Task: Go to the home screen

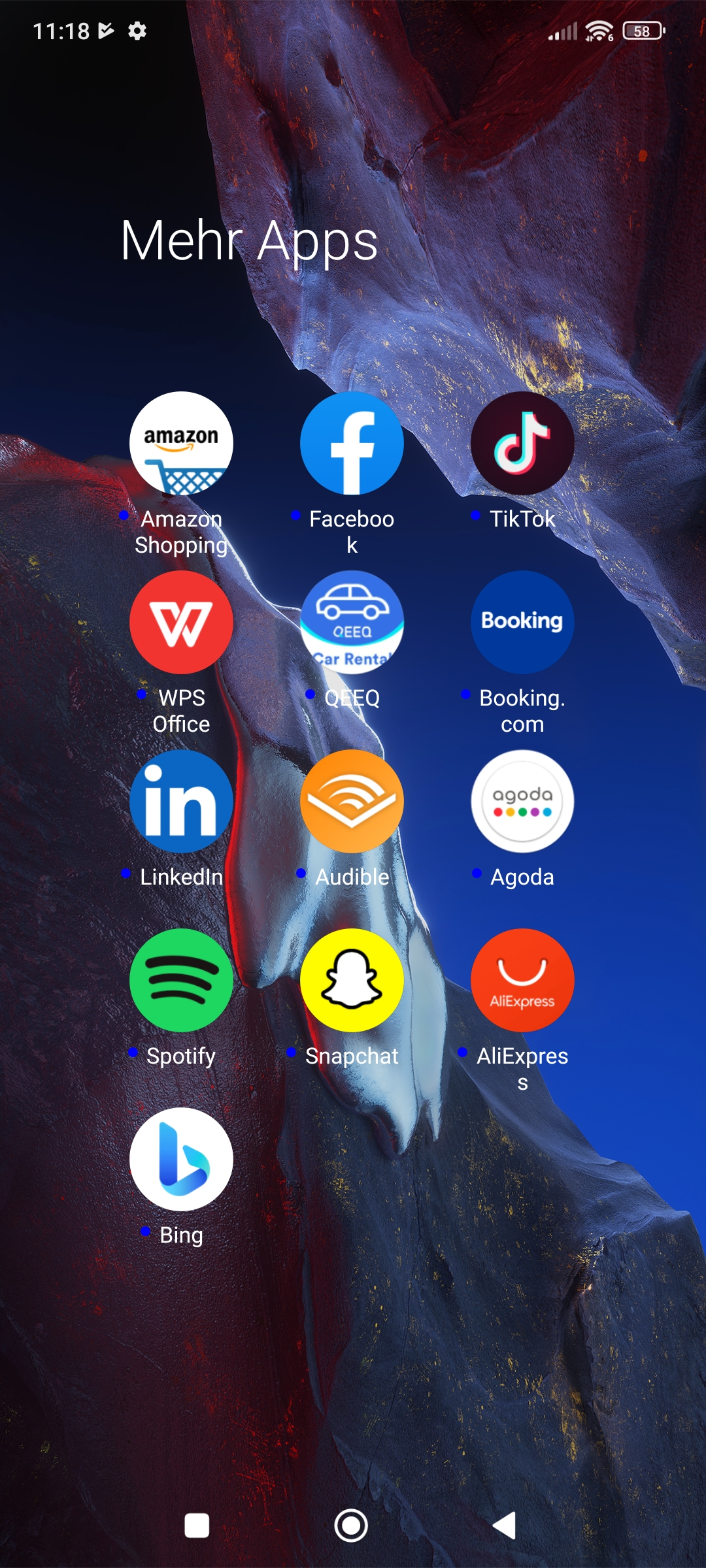Action: click(351, 1526)
